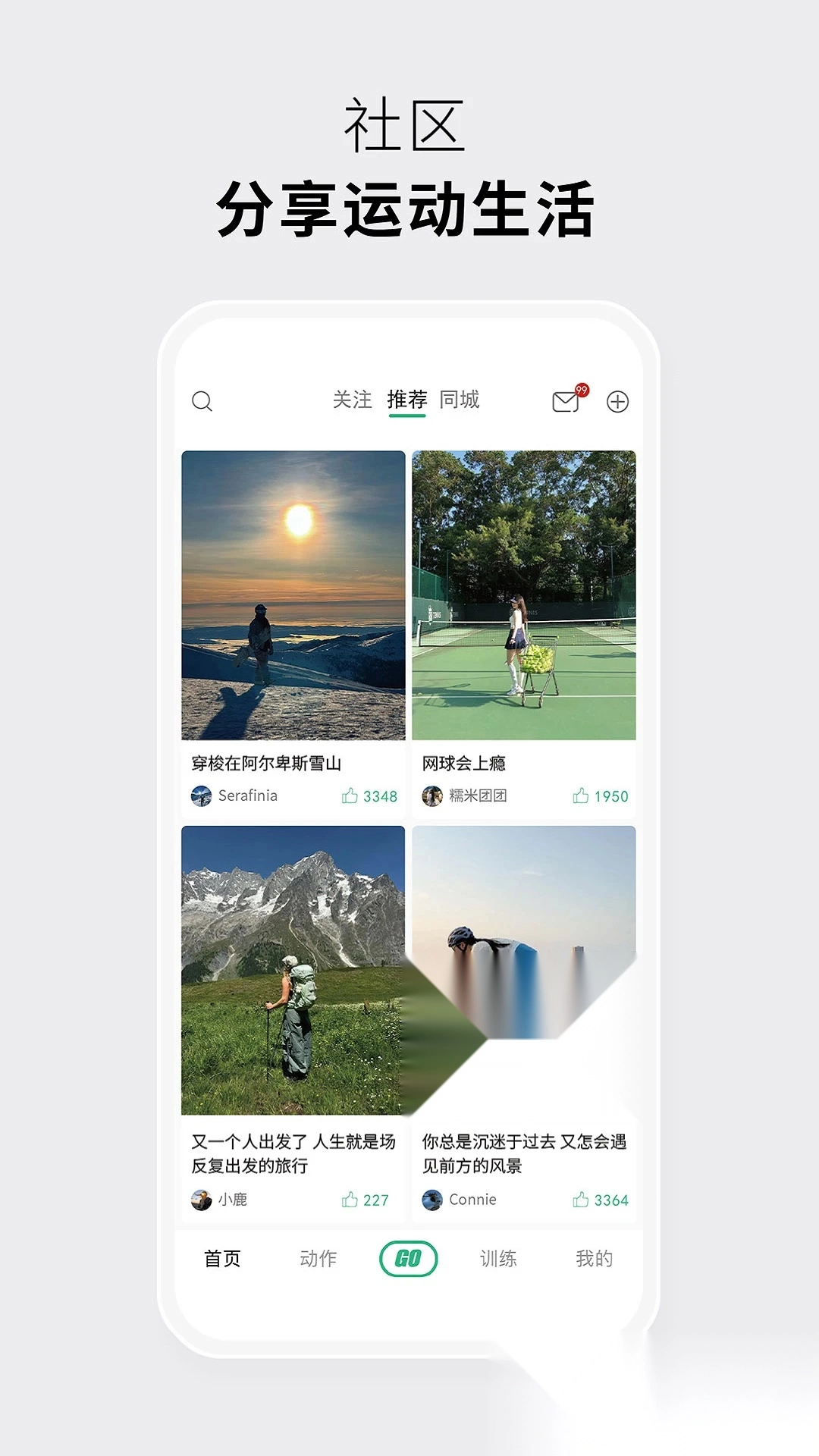Viewport: 819px width, 1456px height.
Task: Like the post 网球会上瘾
Action: tap(582, 795)
